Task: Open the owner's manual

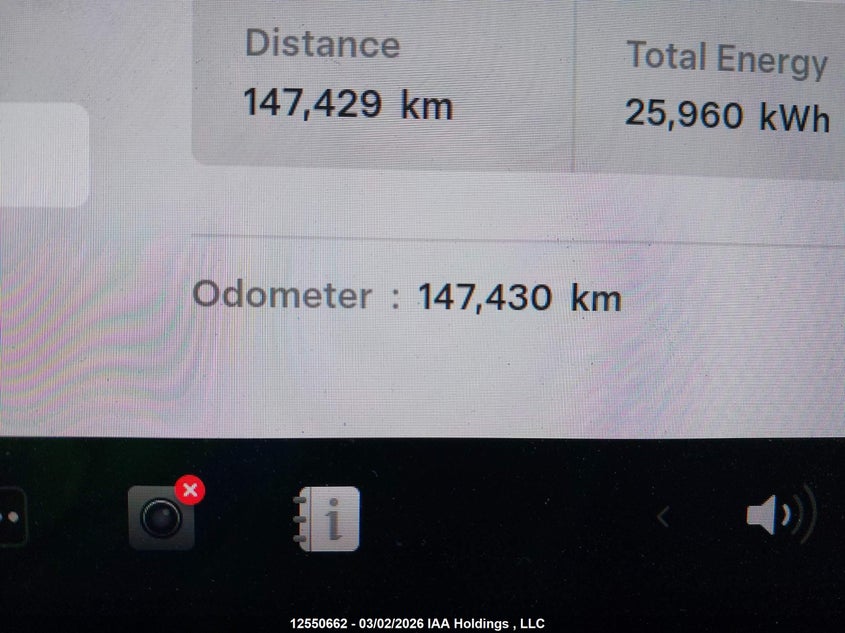Action: click(327, 519)
